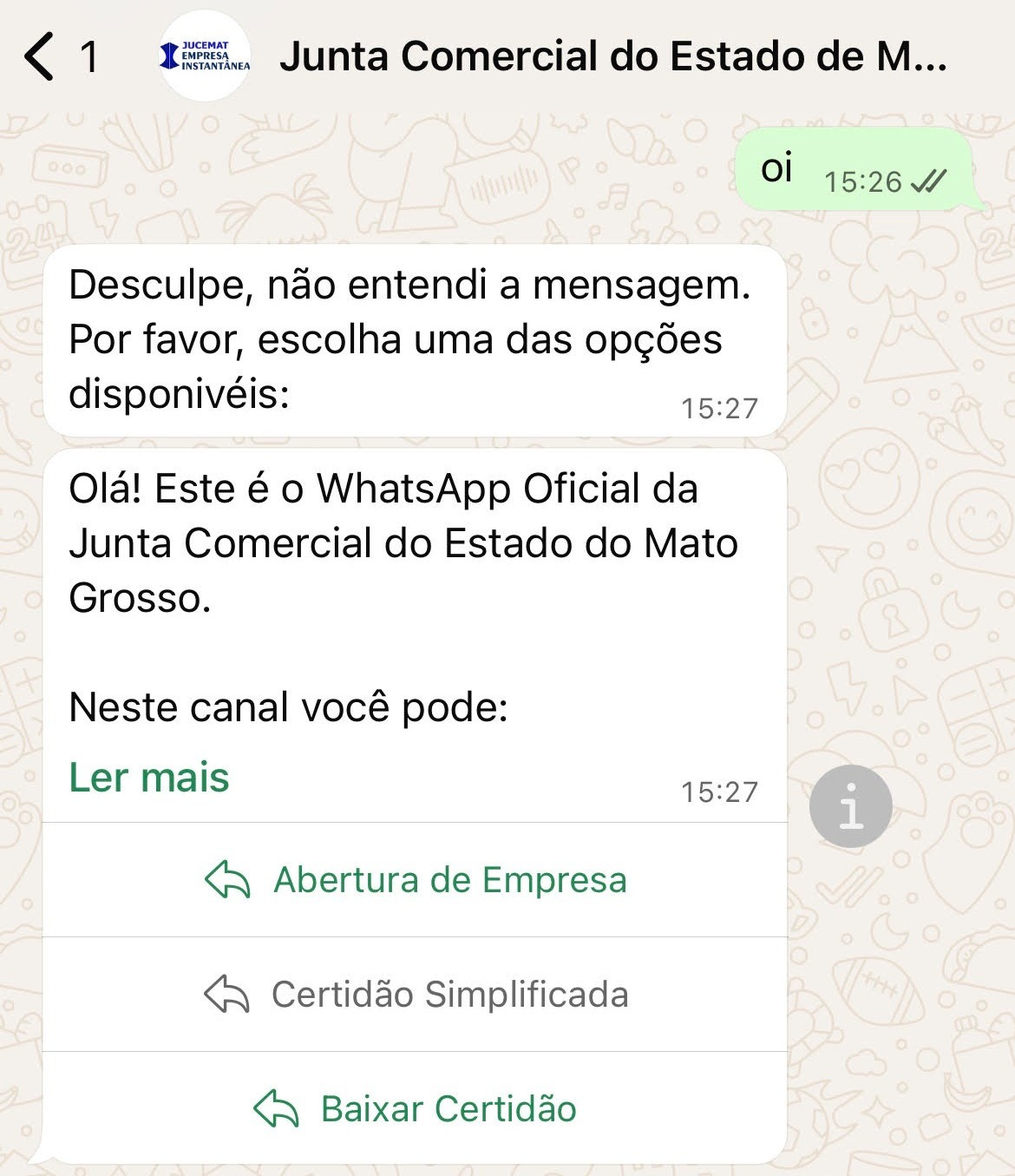The image size is (1015, 1176).
Task: Select the Certidão Simplificada option
Action: click(x=416, y=995)
